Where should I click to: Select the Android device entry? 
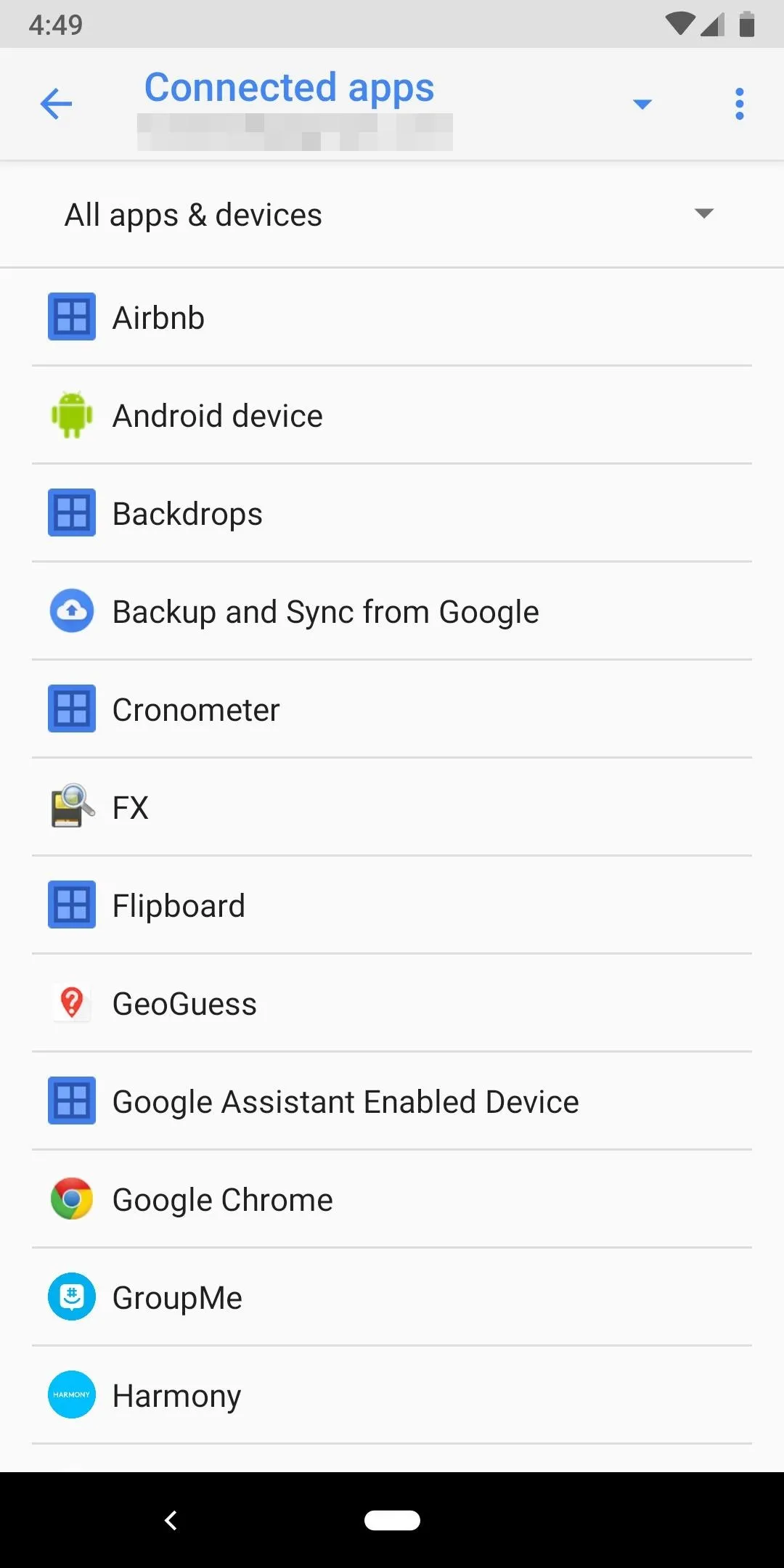click(392, 415)
